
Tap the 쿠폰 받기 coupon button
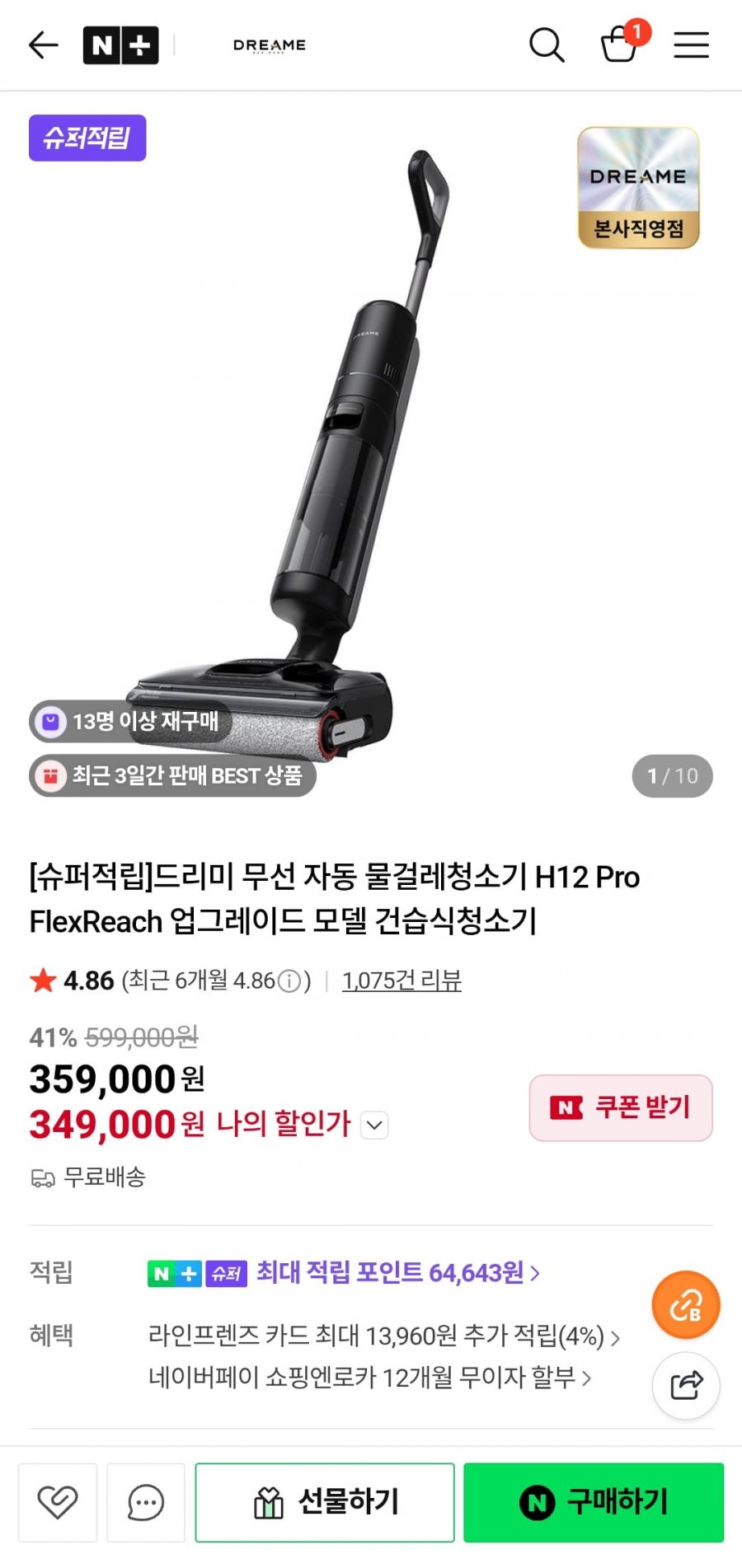pos(620,1107)
